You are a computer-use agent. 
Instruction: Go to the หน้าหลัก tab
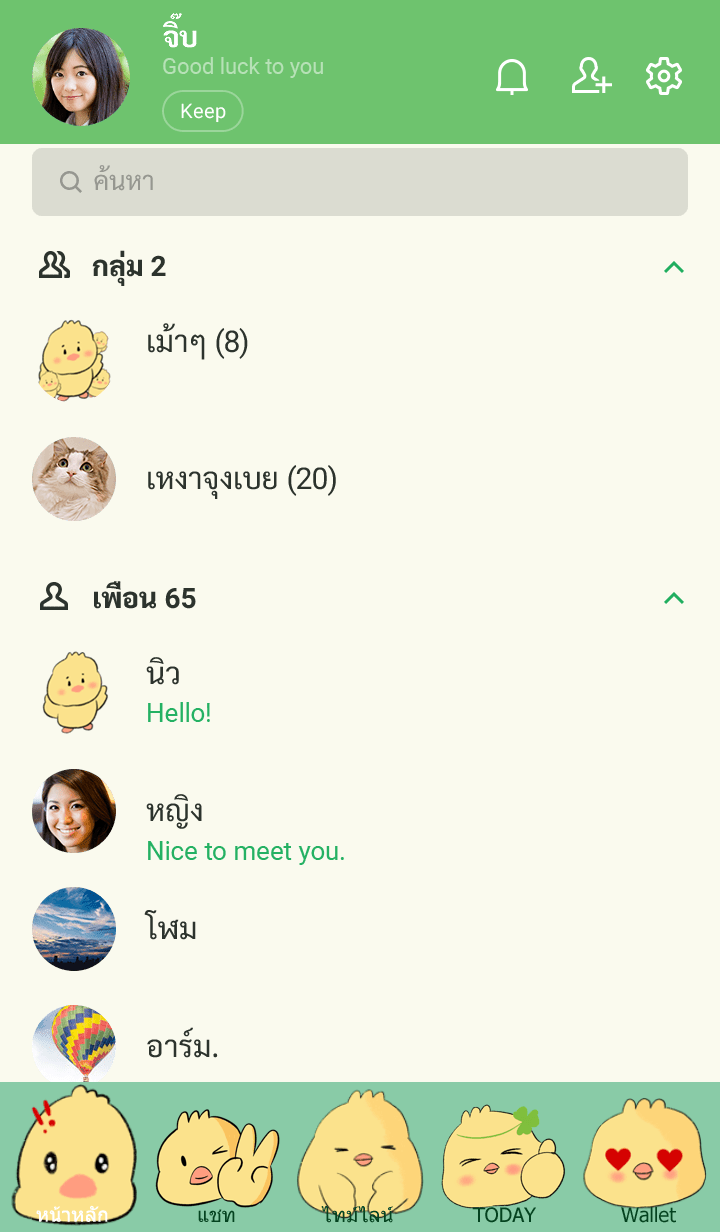(x=73, y=1160)
